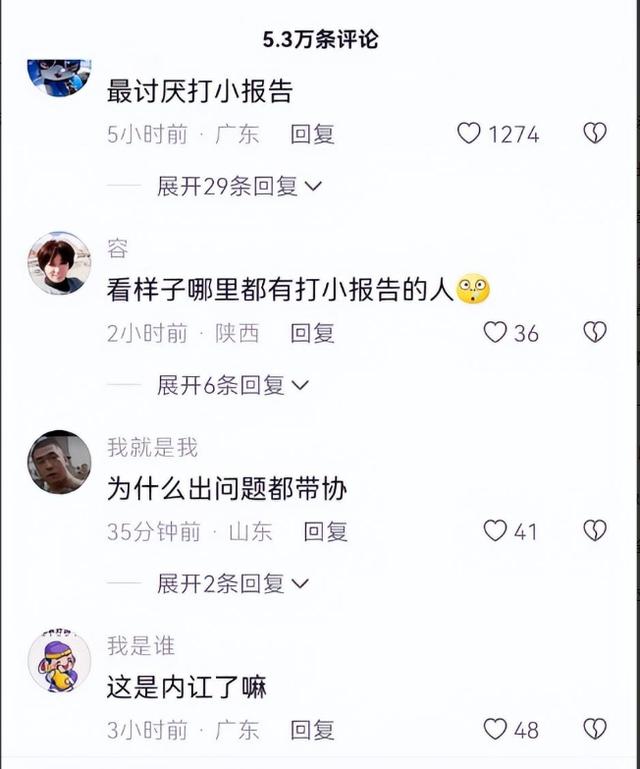Viewport: 640px width, 769px height.
Task: Dislike 我是谁's comment
Action: [x=595, y=729]
